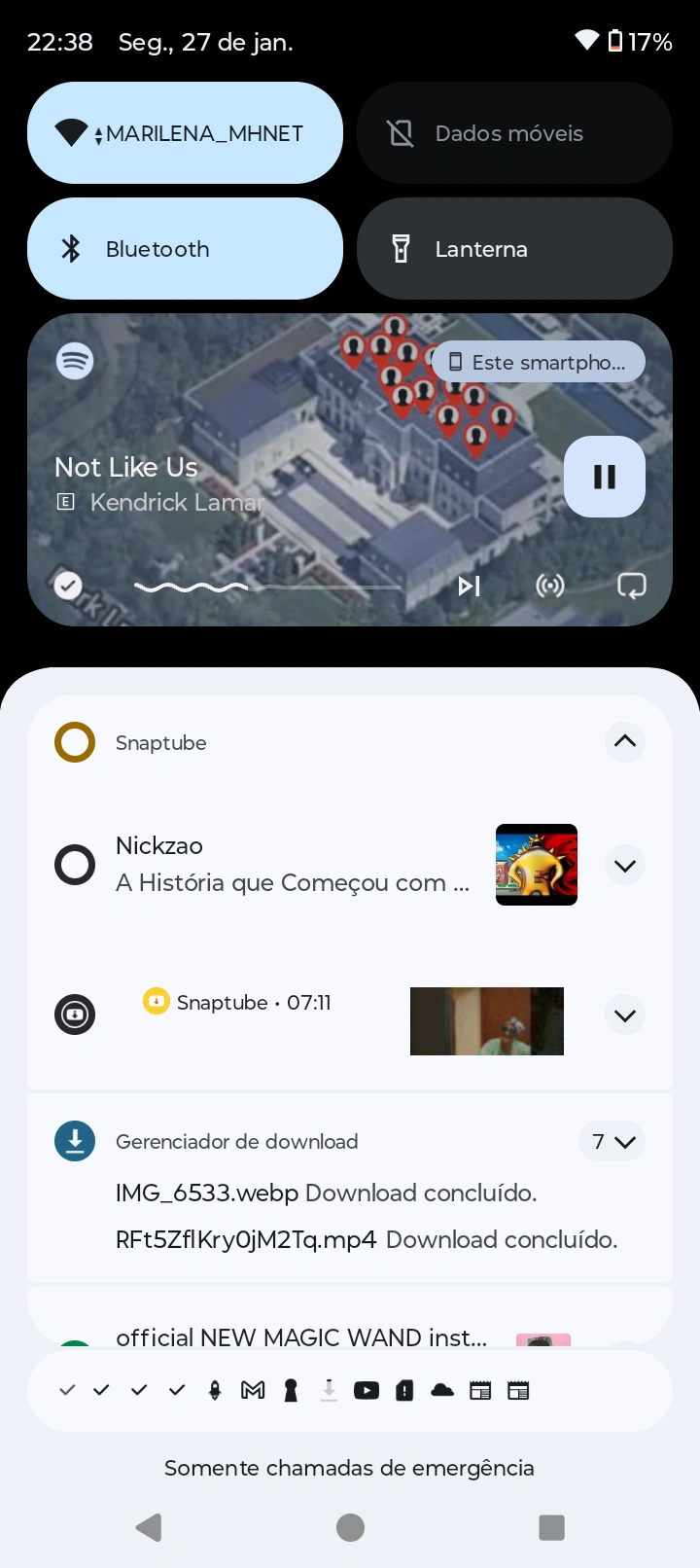Turn off Bluetooth quick tile

click(x=185, y=249)
